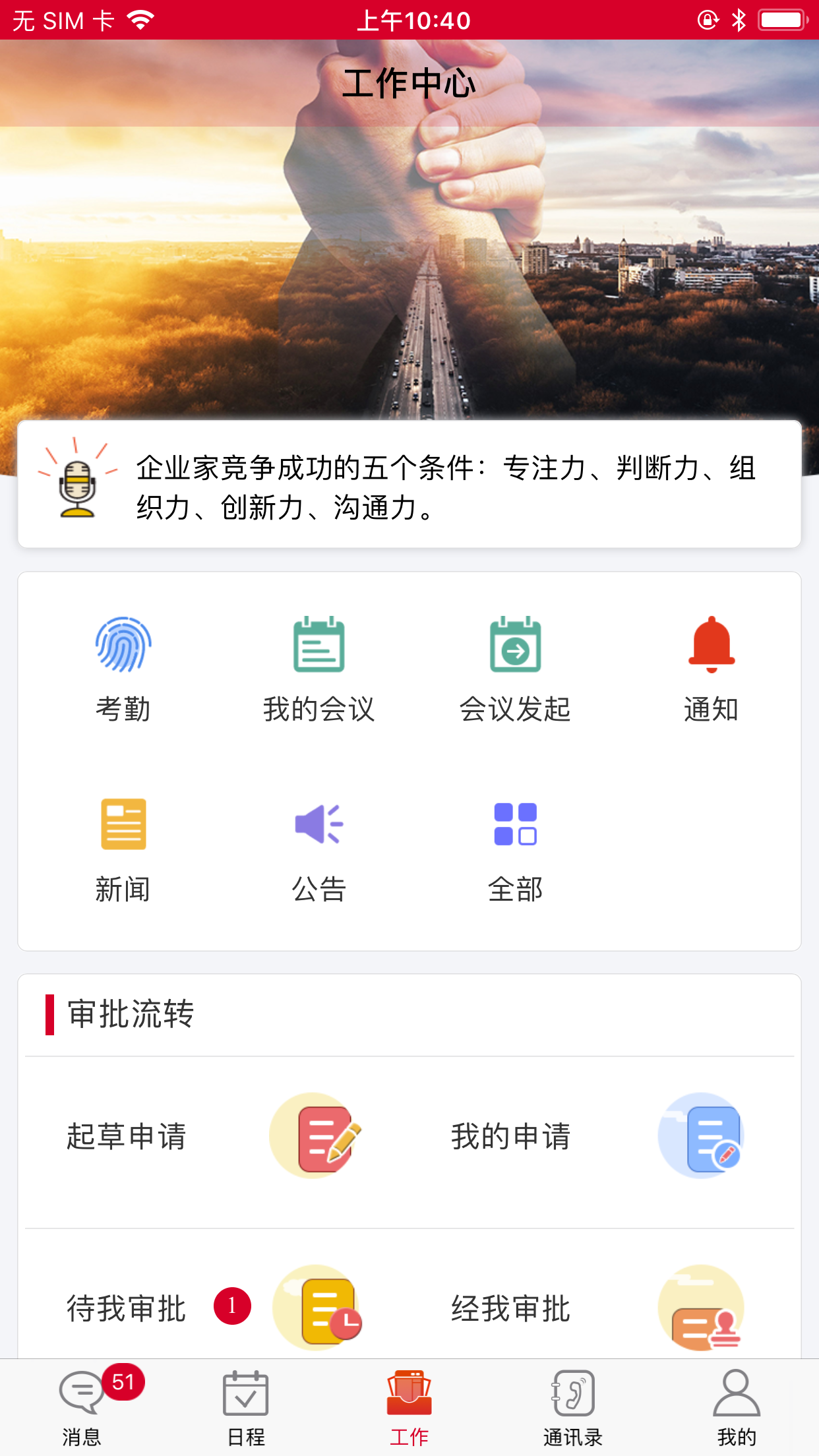Open 我的会议 (My Meetings)

click(x=319, y=666)
